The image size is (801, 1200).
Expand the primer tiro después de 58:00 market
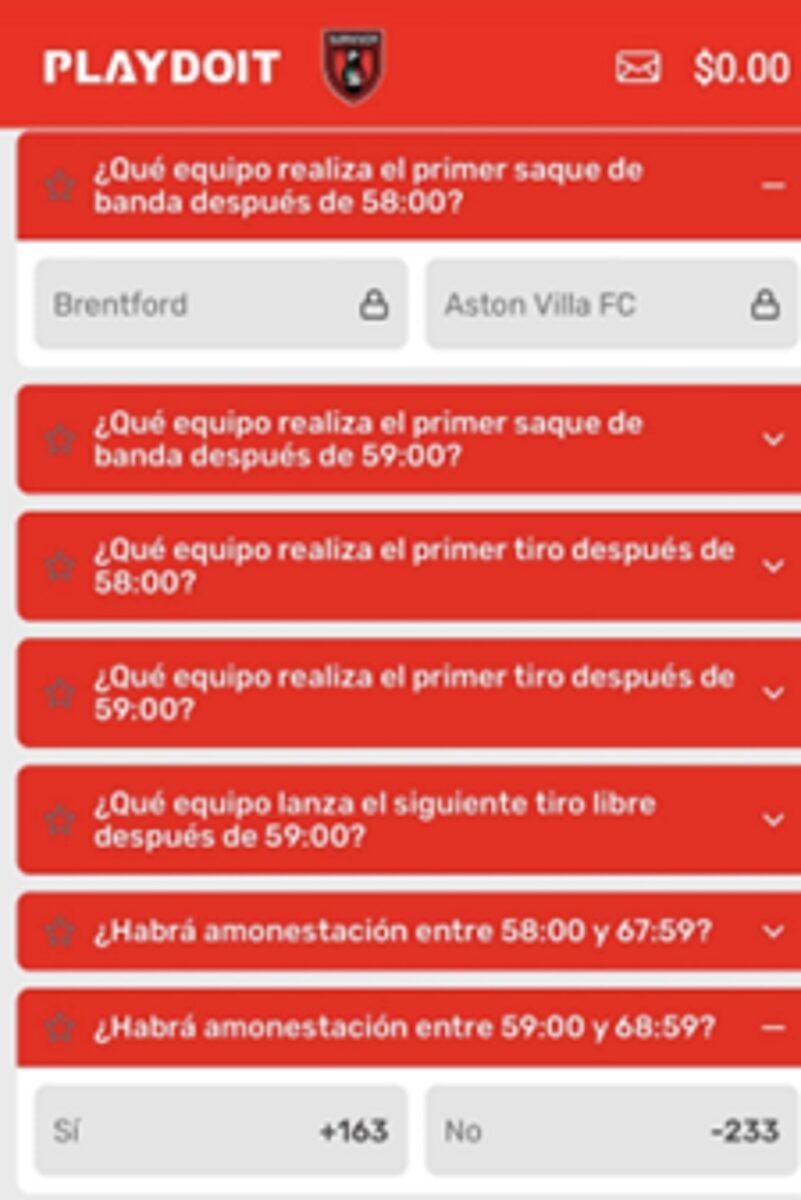[772, 567]
